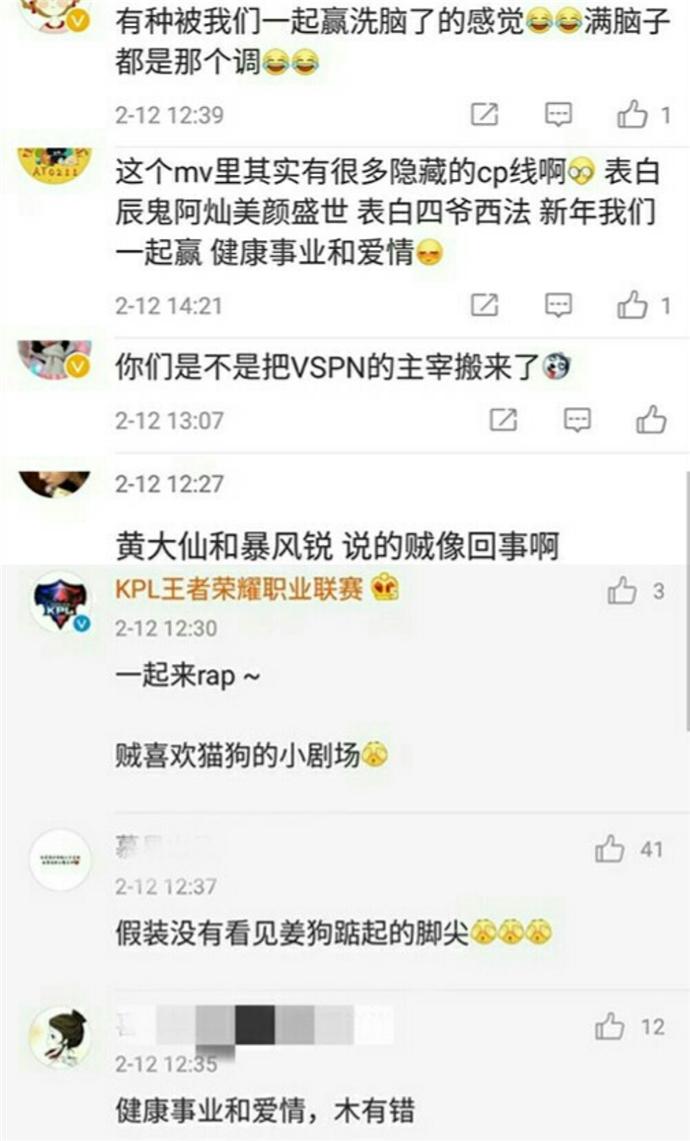Reply to the VSPN的主宰 comment
This screenshot has height=1141, width=690.
click(577, 419)
